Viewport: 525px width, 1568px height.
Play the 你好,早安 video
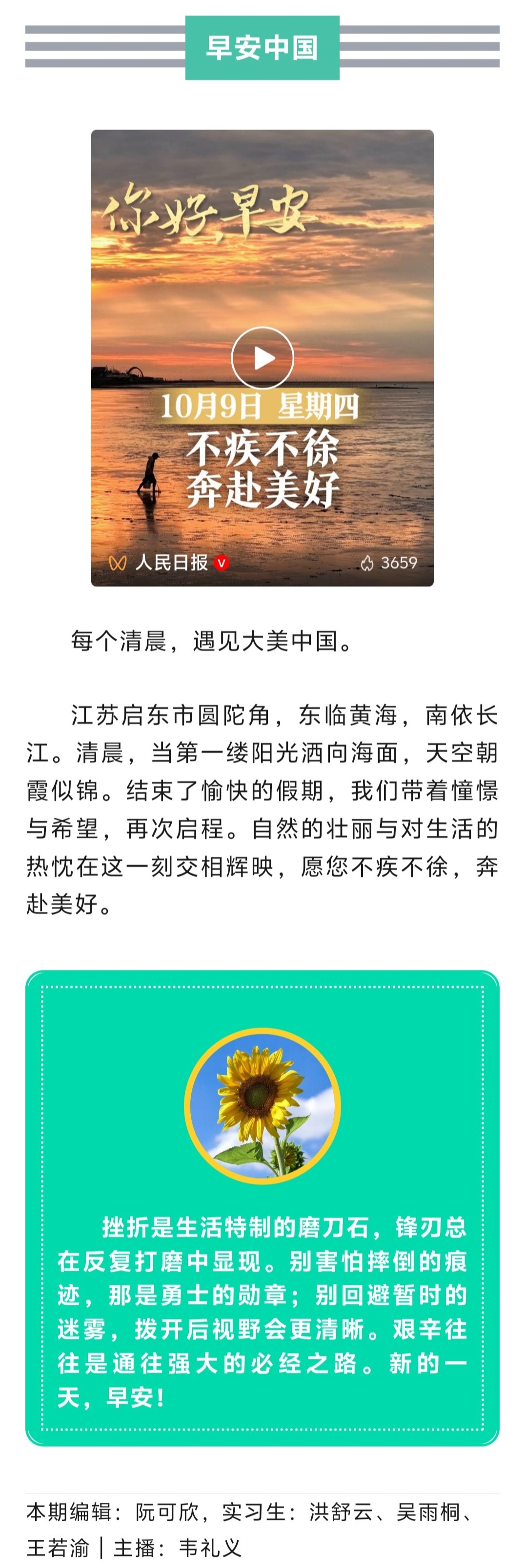click(262, 358)
